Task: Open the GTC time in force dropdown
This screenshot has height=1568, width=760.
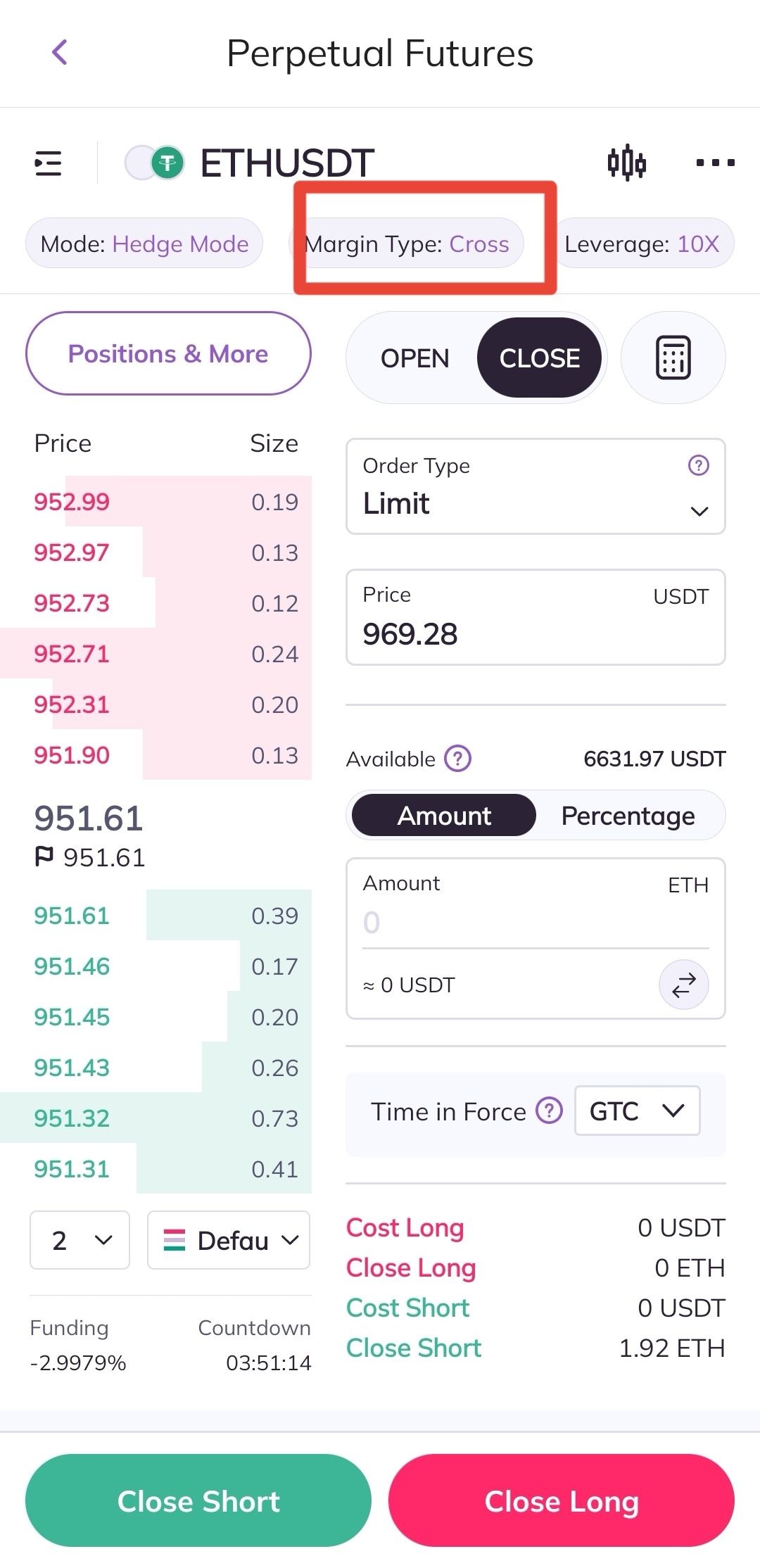Action: 637,1111
